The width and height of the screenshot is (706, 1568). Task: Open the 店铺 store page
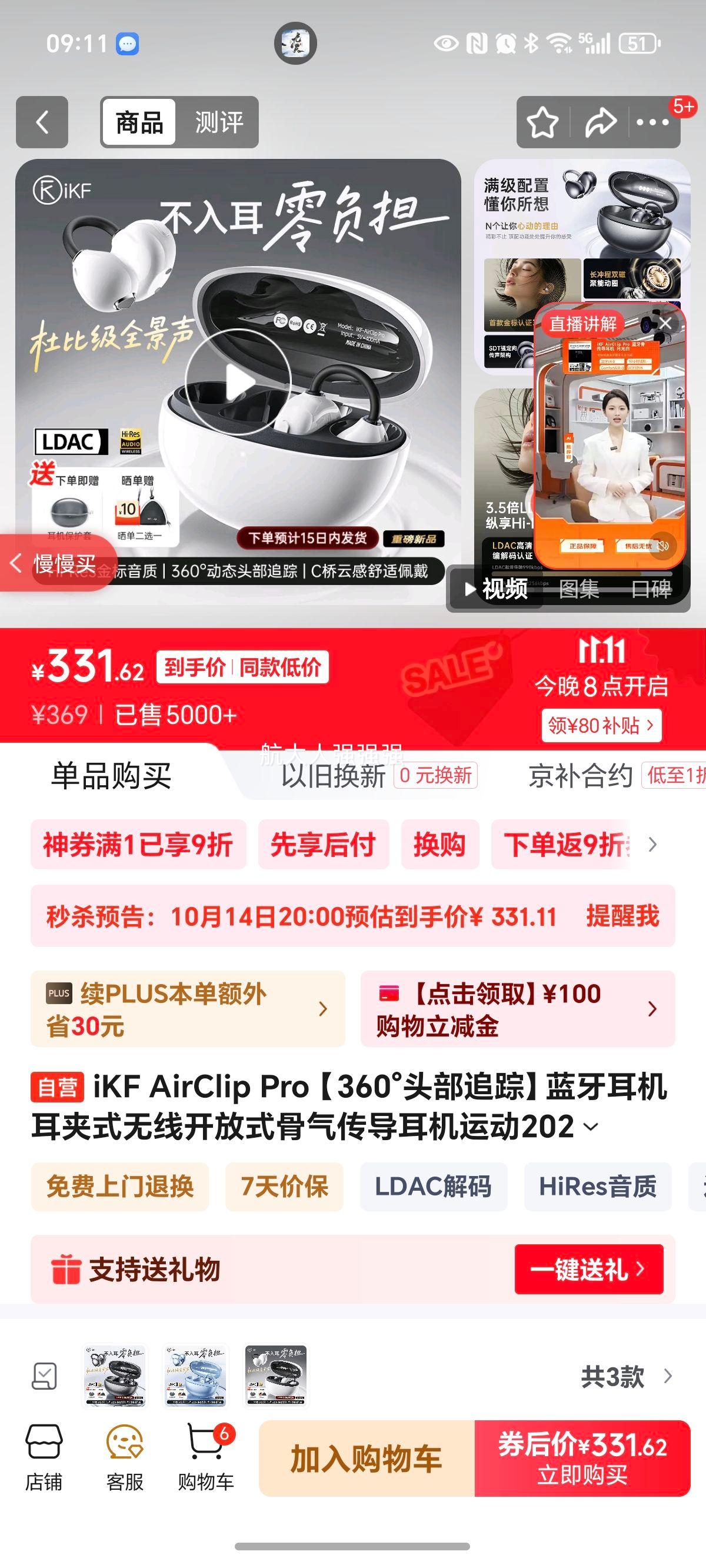[x=43, y=1458]
